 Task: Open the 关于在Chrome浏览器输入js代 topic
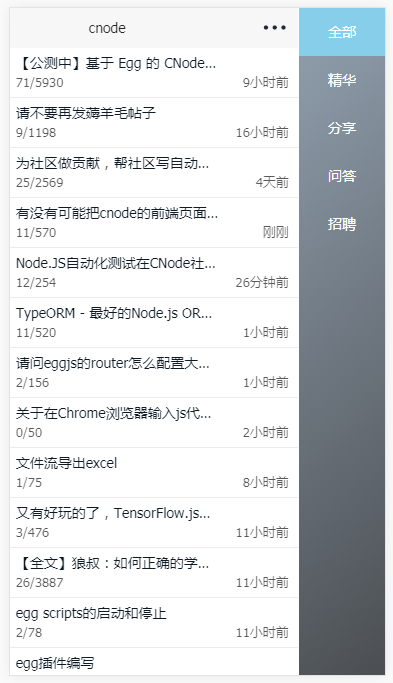[x=154, y=423]
